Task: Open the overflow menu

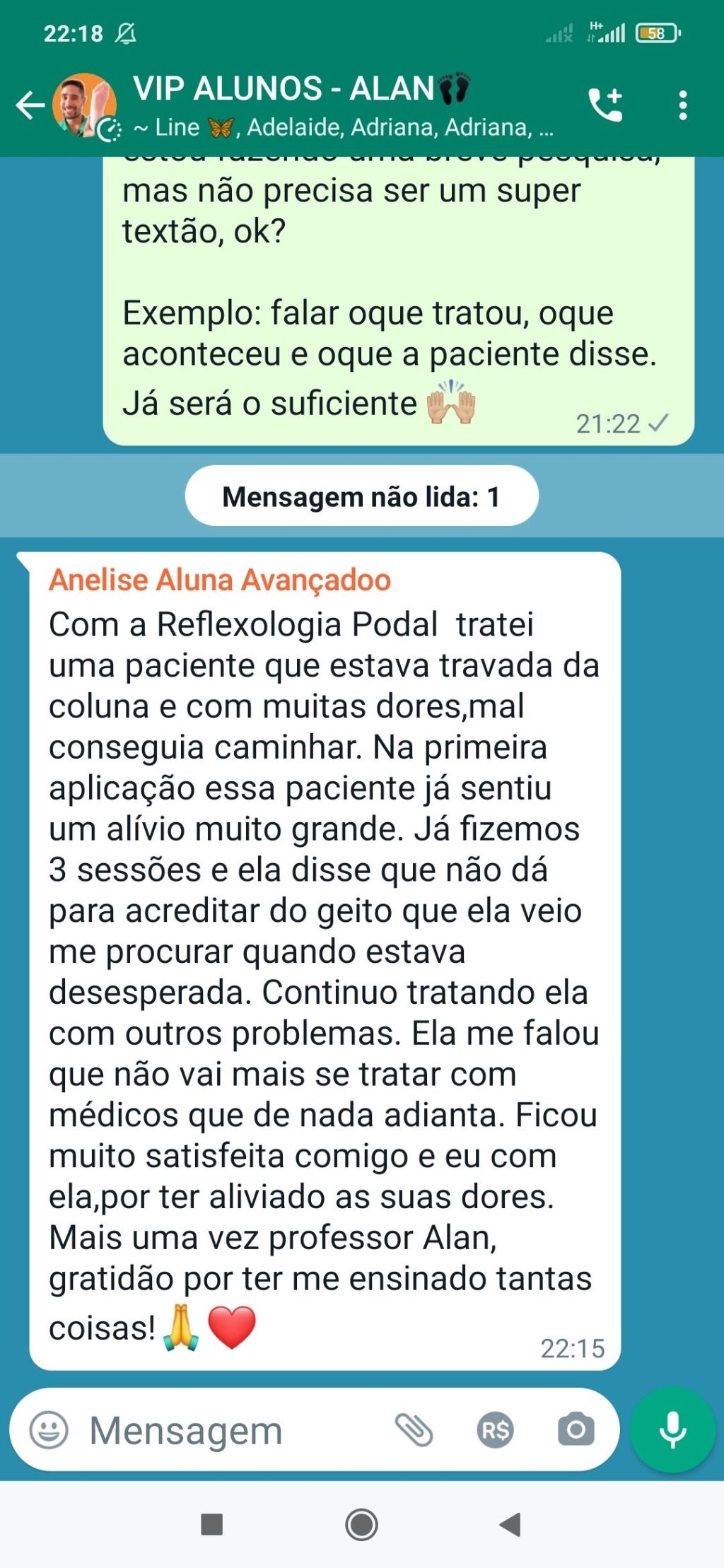Action: 682,105
